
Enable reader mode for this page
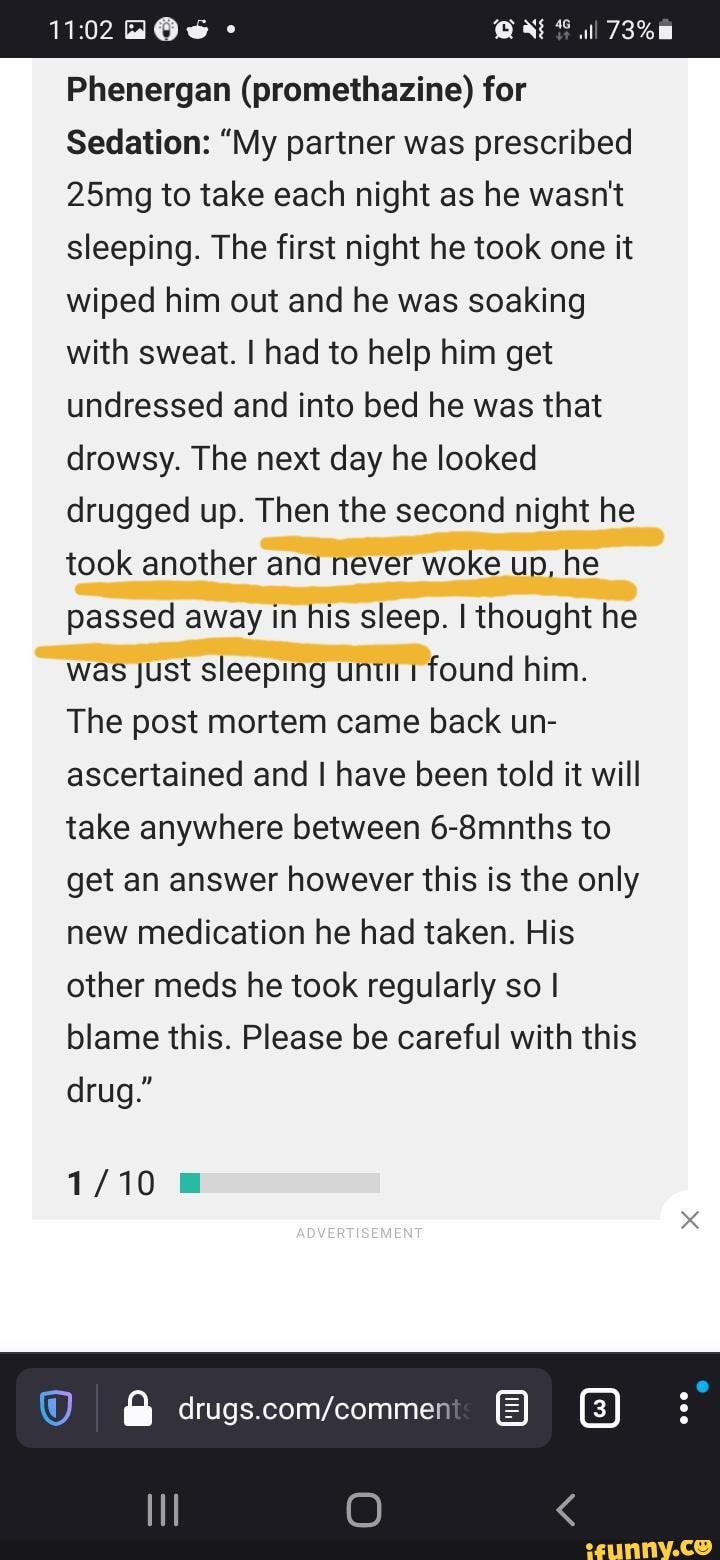pyautogui.click(x=512, y=1409)
